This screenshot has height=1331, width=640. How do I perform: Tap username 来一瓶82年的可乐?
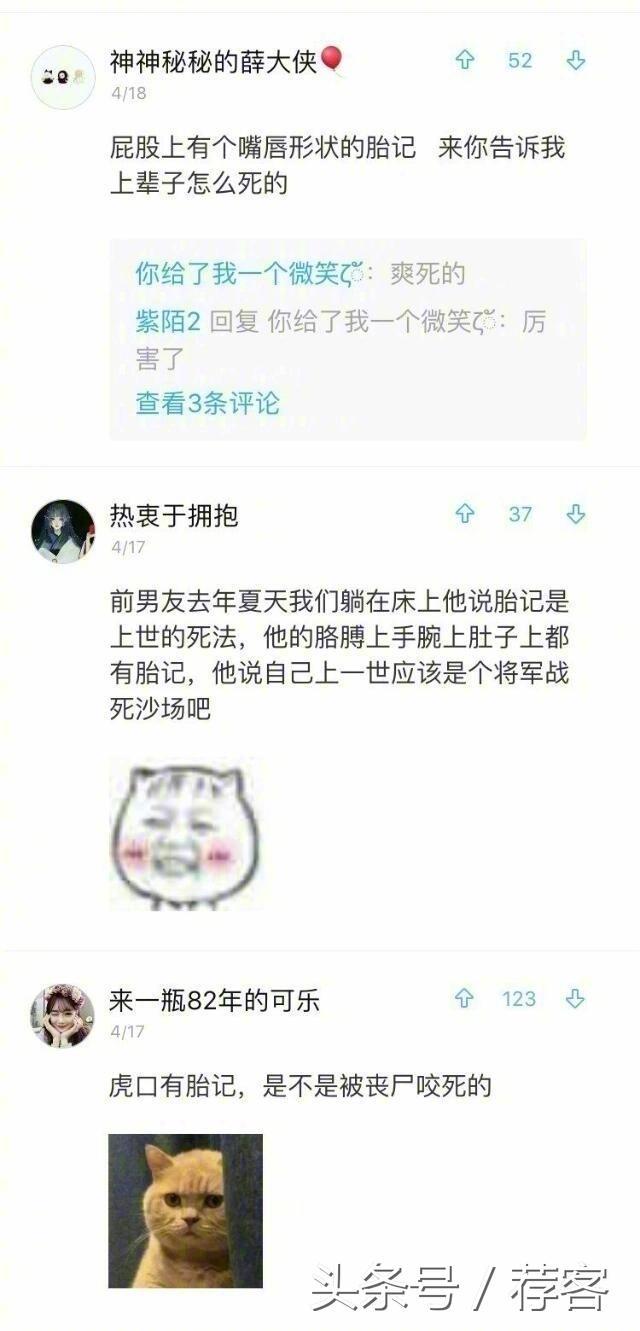tap(214, 1000)
